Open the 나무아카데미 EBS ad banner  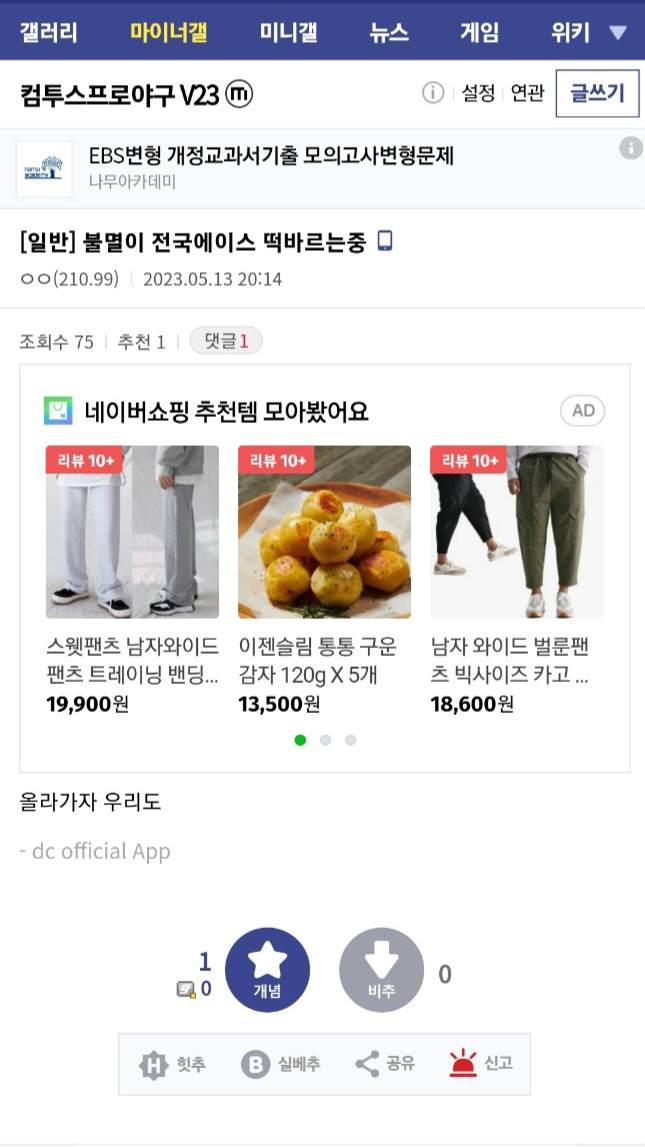pos(270,166)
